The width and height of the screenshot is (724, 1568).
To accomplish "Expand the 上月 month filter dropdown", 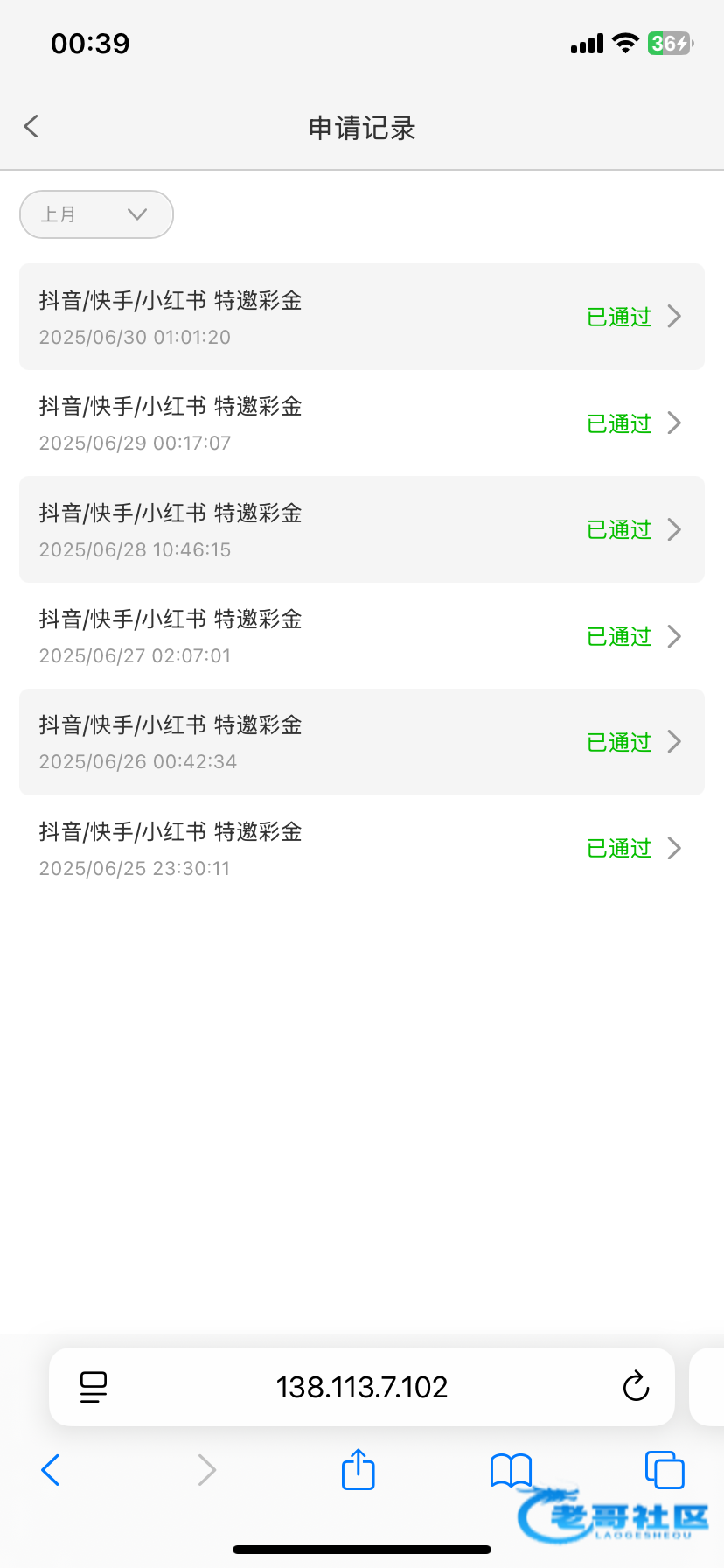I will (96, 214).
